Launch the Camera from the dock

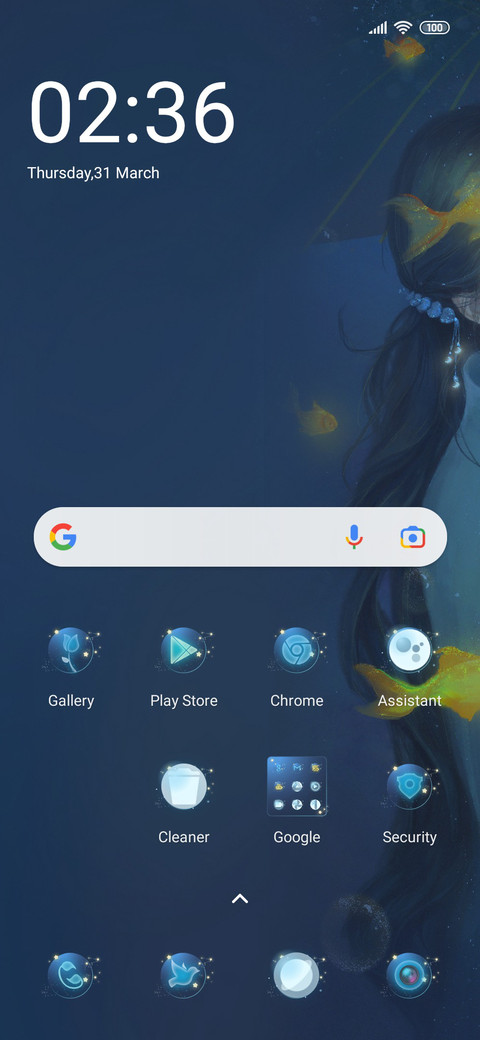[x=409, y=976]
